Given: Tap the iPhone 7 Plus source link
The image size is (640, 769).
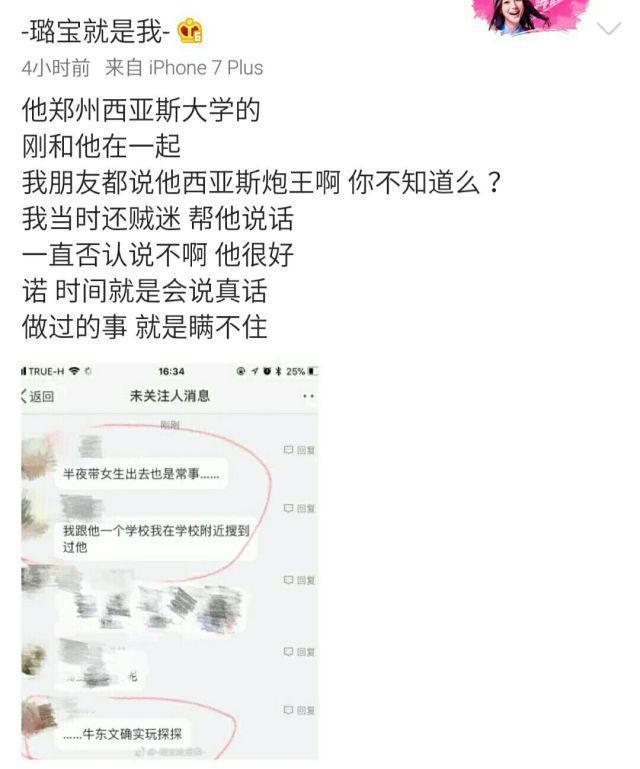Looking at the screenshot, I should pyautogui.click(x=206, y=68).
